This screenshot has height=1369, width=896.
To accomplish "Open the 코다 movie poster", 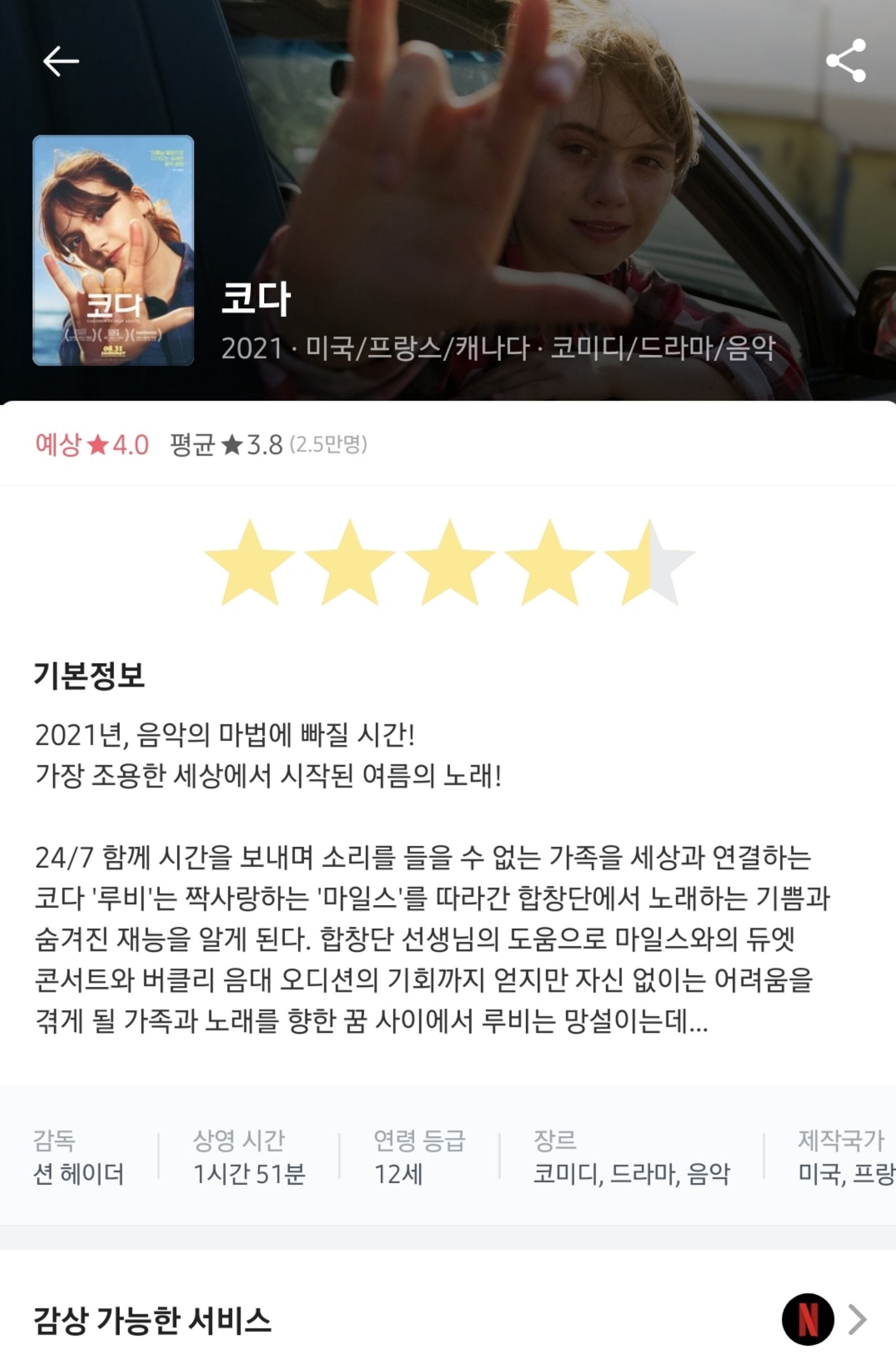I will [113, 250].
